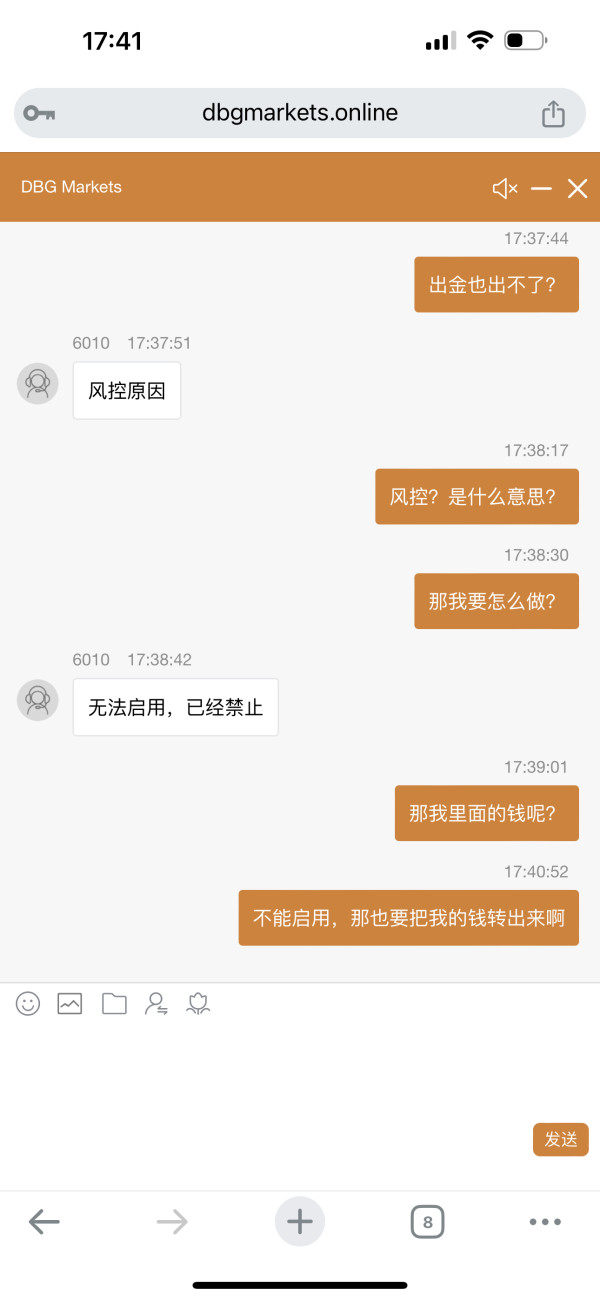Viewport: 600px width, 1300px height.
Task: Attach an image to the chat
Action: [x=70, y=1003]
